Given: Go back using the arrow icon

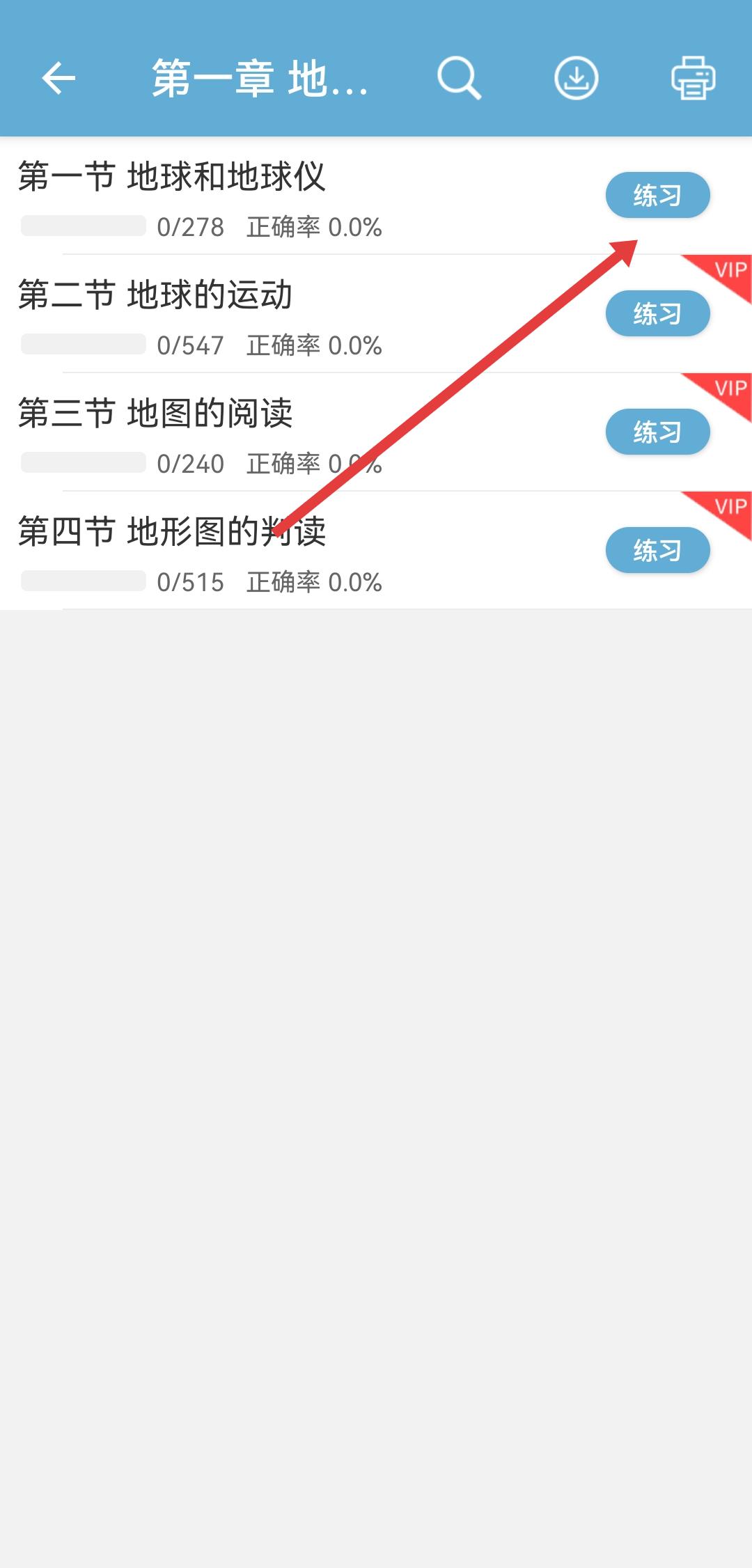Looking at the screenshot, I should tap(58, 77).
